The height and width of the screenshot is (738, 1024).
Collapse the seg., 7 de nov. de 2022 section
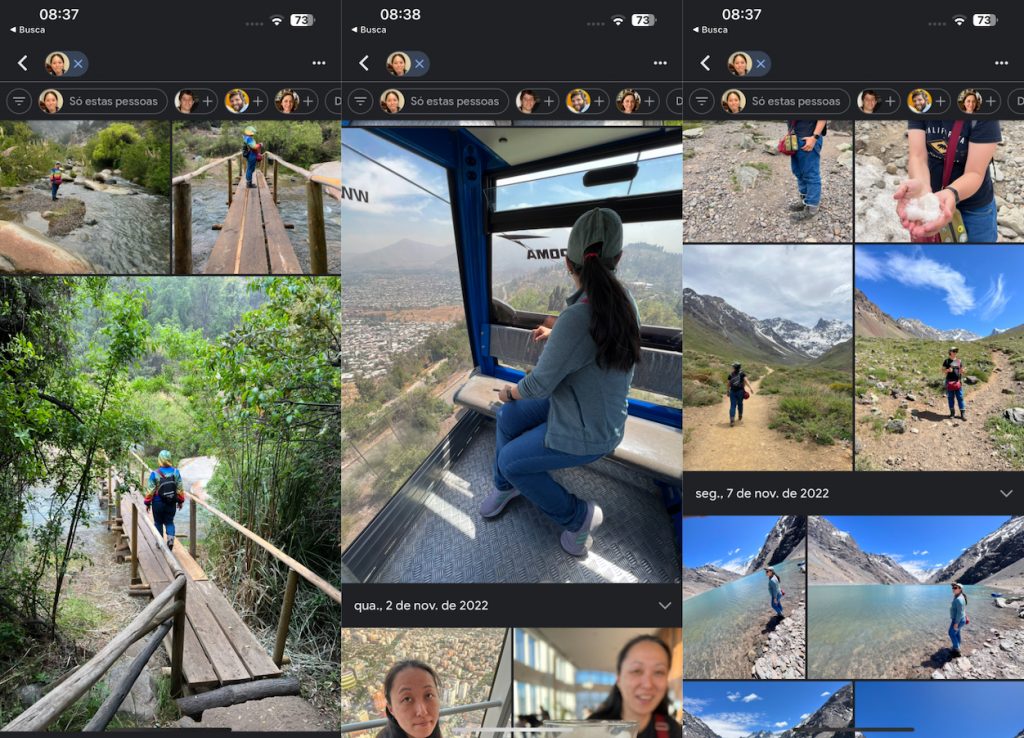coord(1006,494)
